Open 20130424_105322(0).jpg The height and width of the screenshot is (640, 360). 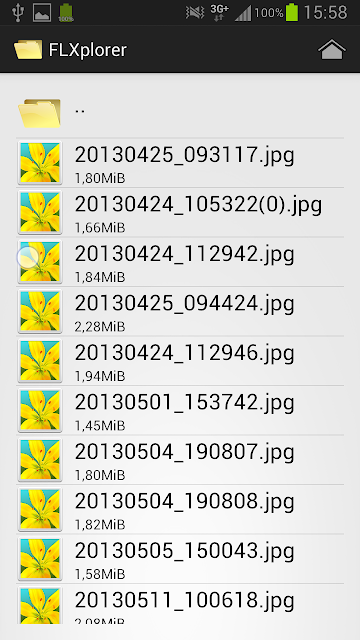(x=180, y=212)
